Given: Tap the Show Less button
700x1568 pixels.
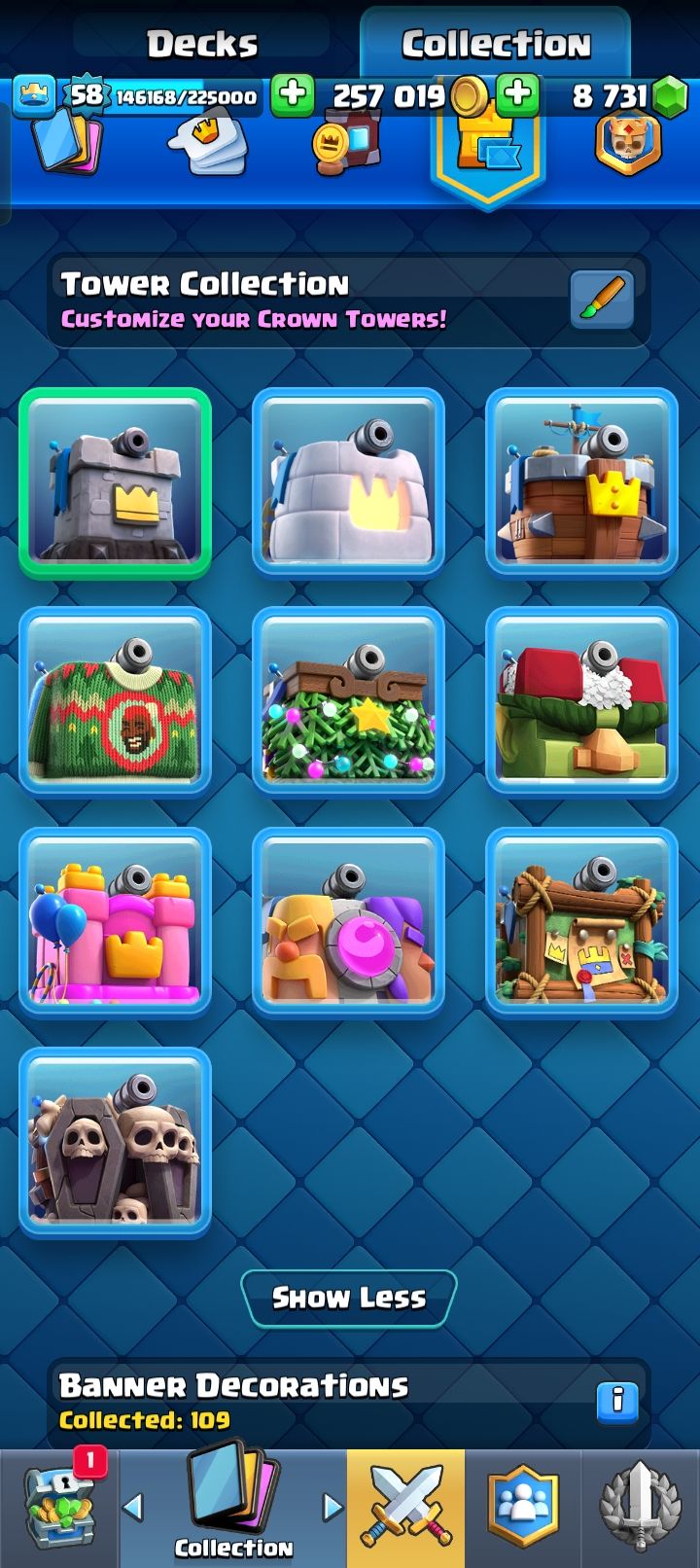Looking at the screenshot, I should [x=348, y=1298].
